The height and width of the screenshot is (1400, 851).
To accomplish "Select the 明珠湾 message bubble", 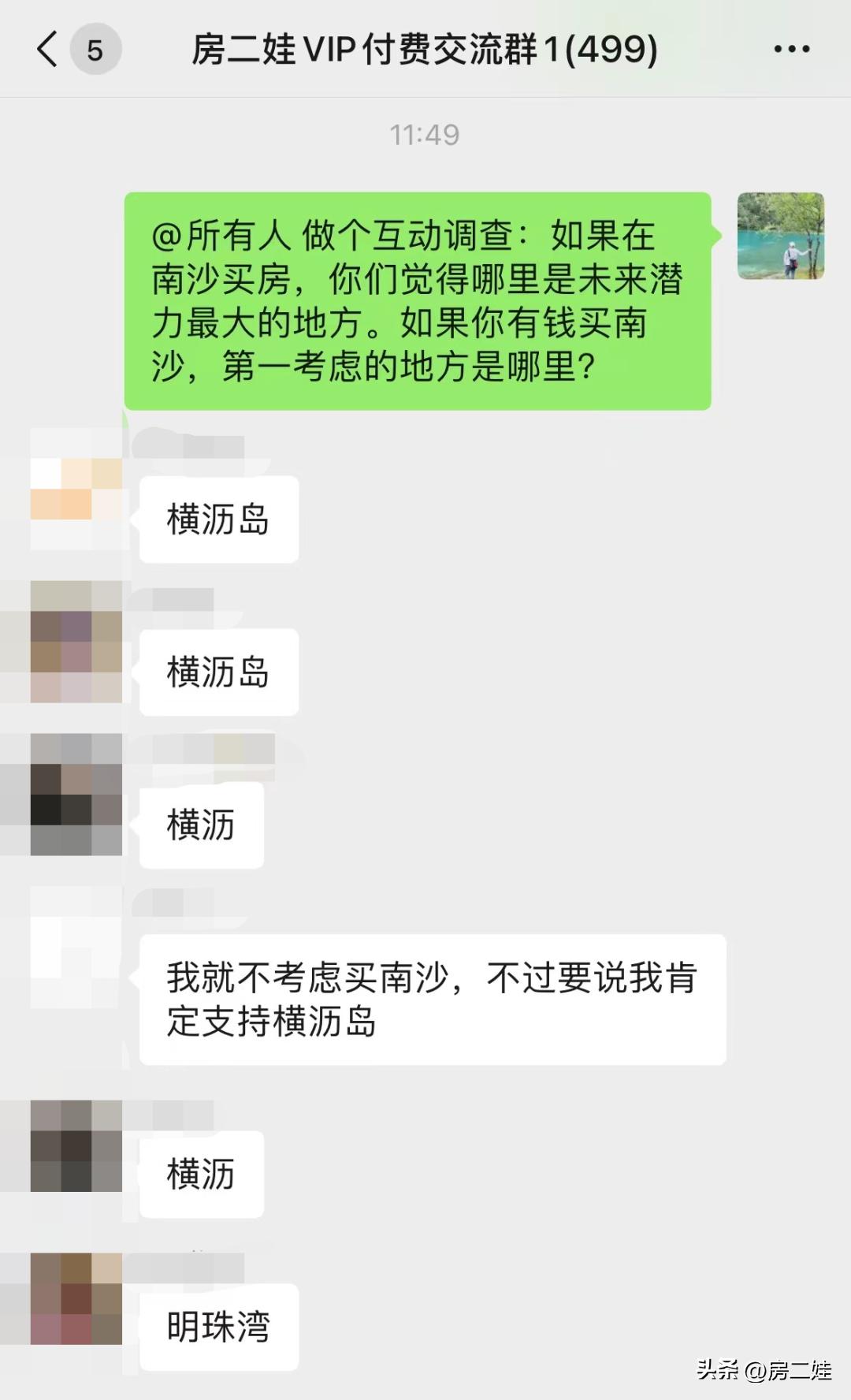I will pyautogui.click(x=218, y=1327).
